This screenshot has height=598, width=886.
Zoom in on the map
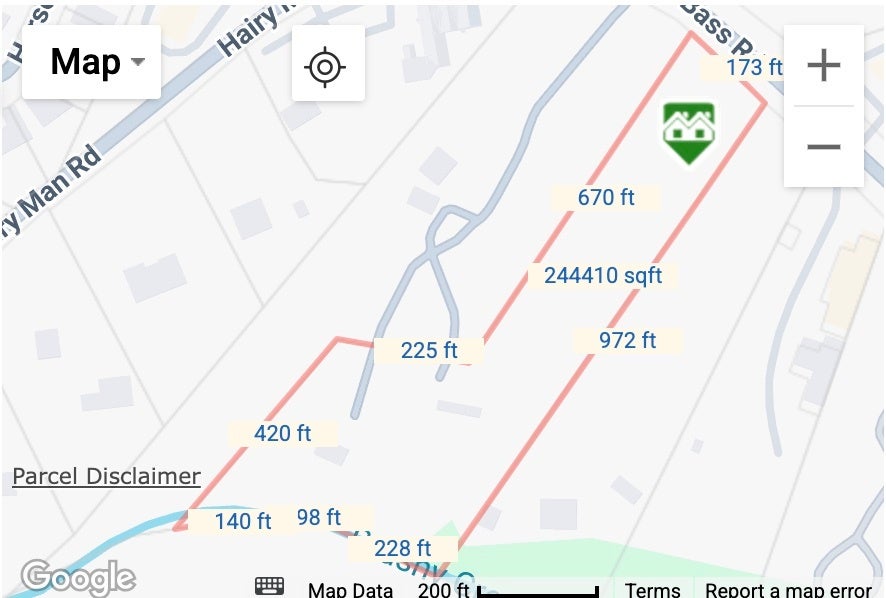823,66
